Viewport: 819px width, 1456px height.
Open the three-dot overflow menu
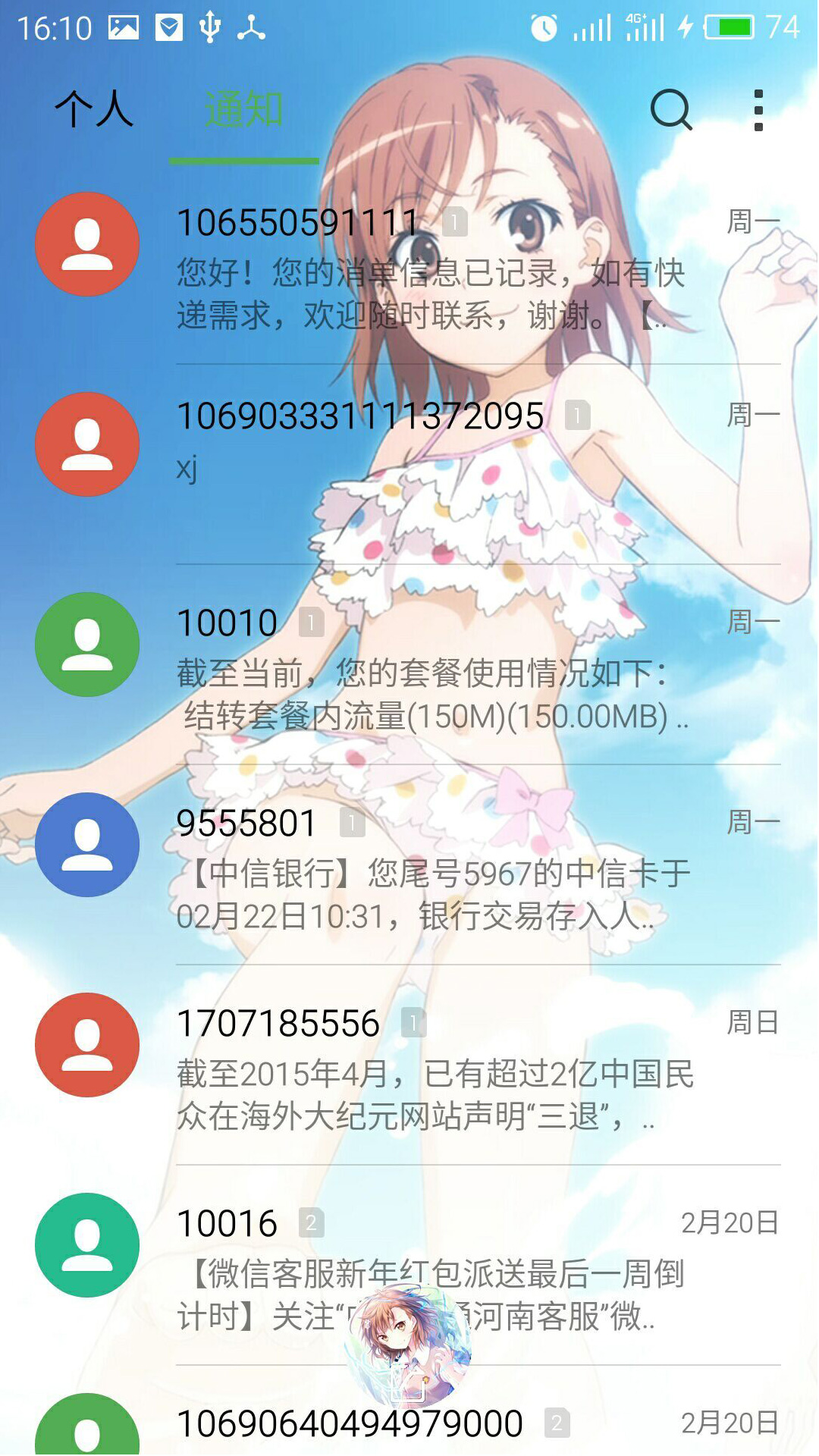coord(758,111)
